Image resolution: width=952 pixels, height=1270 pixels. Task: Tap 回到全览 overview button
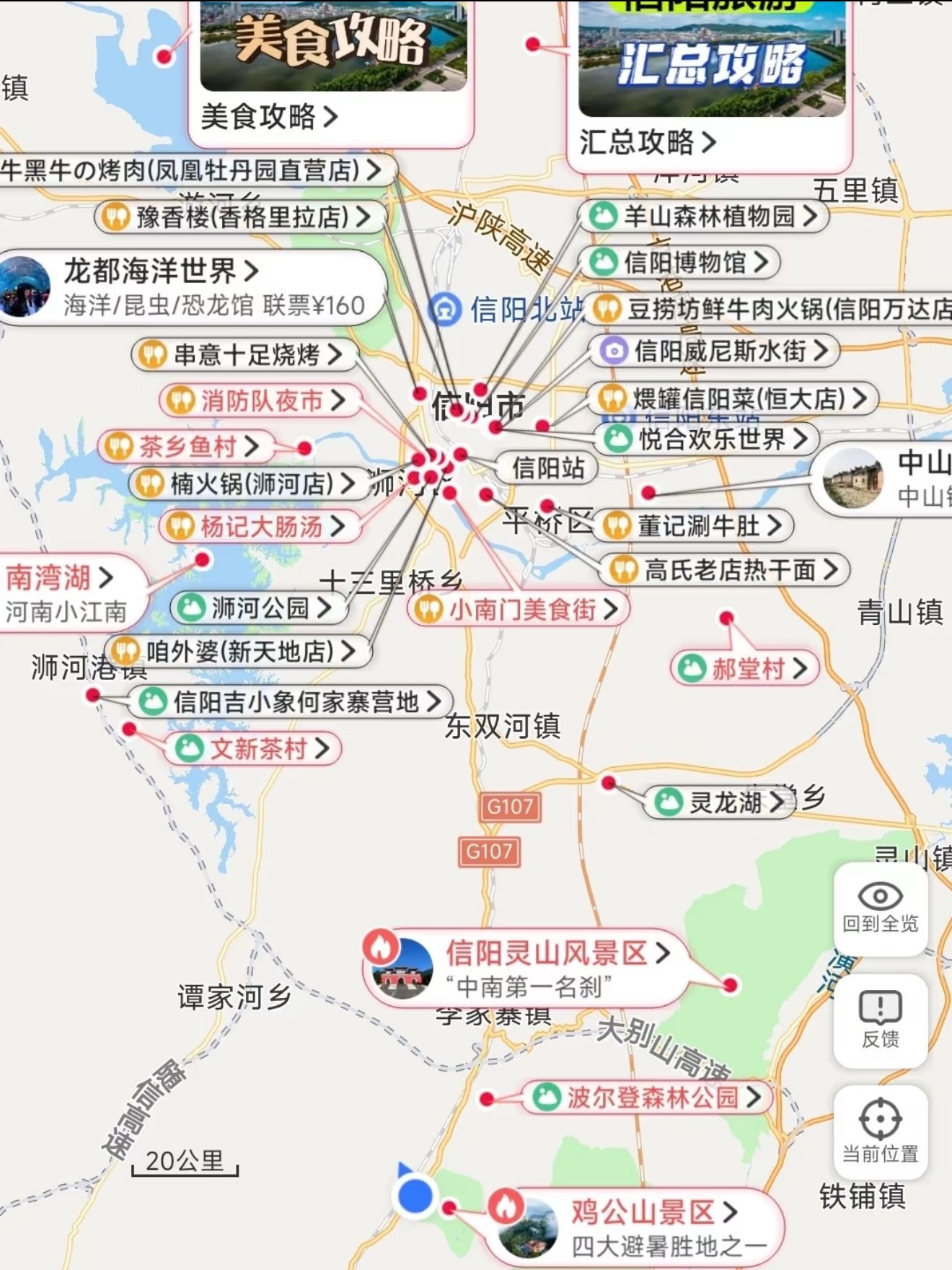click(880, 908)
